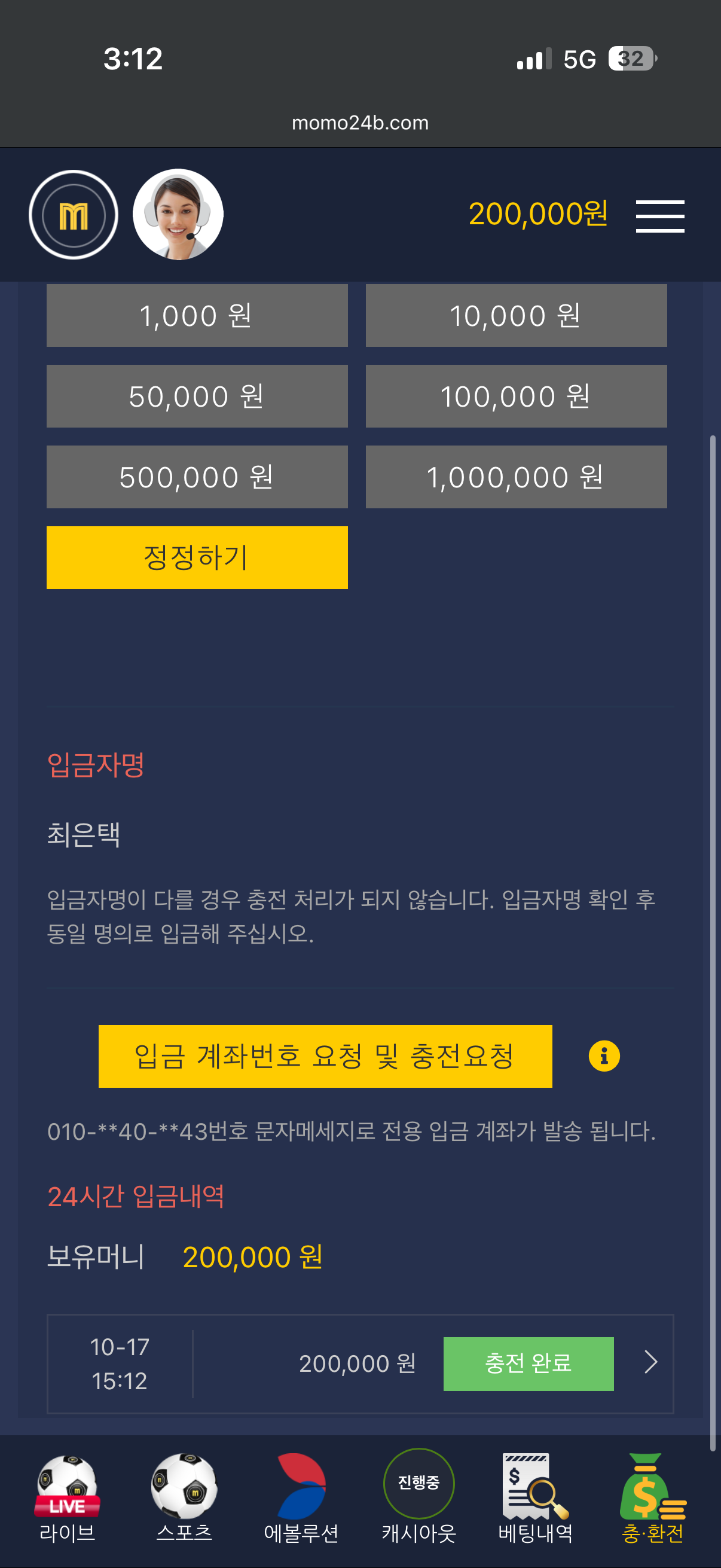
Task: Switch to the 라이브 tab
Action: [x=67, y=1497]
